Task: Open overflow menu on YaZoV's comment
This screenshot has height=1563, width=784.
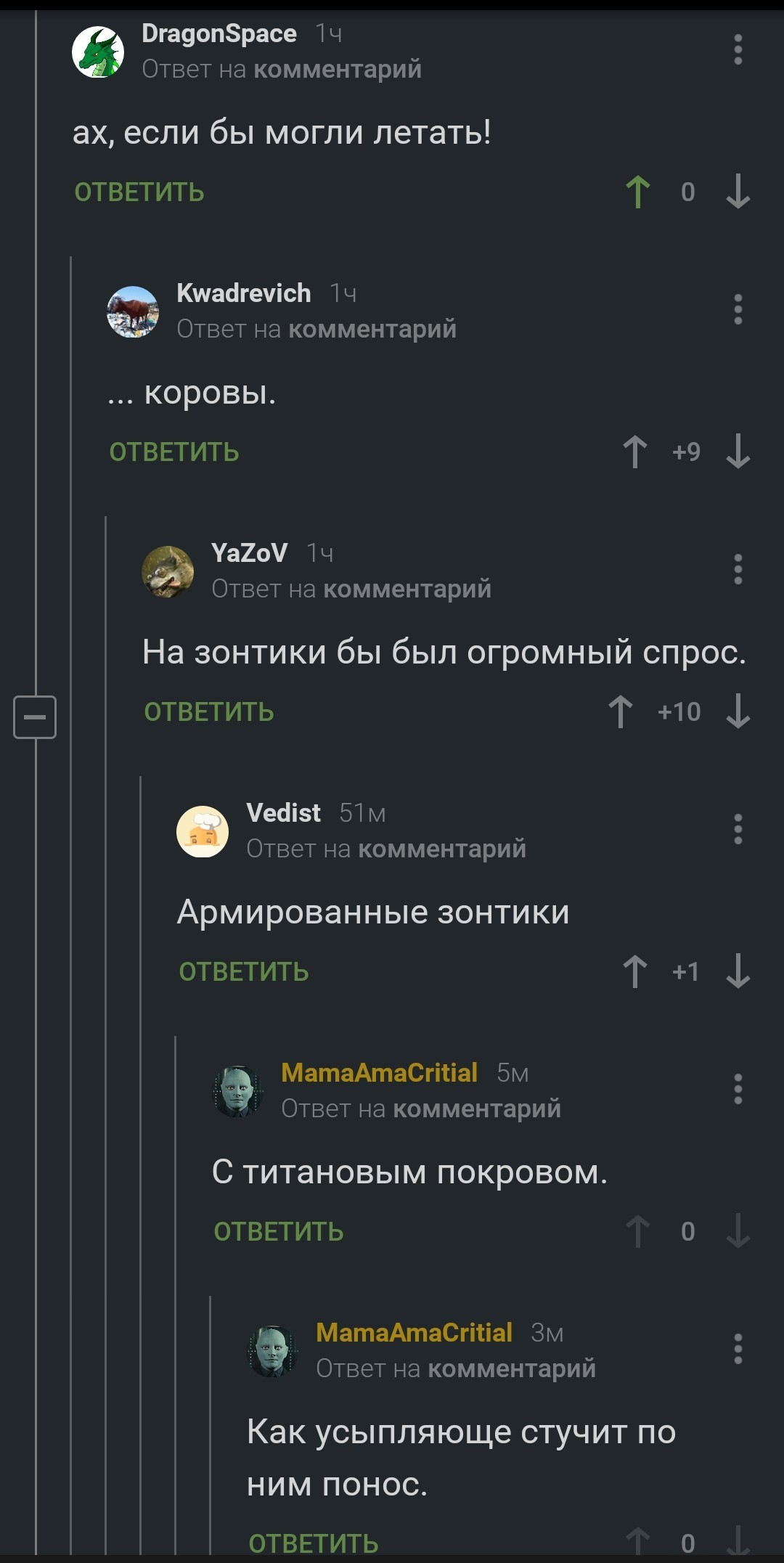Action: 738,570
